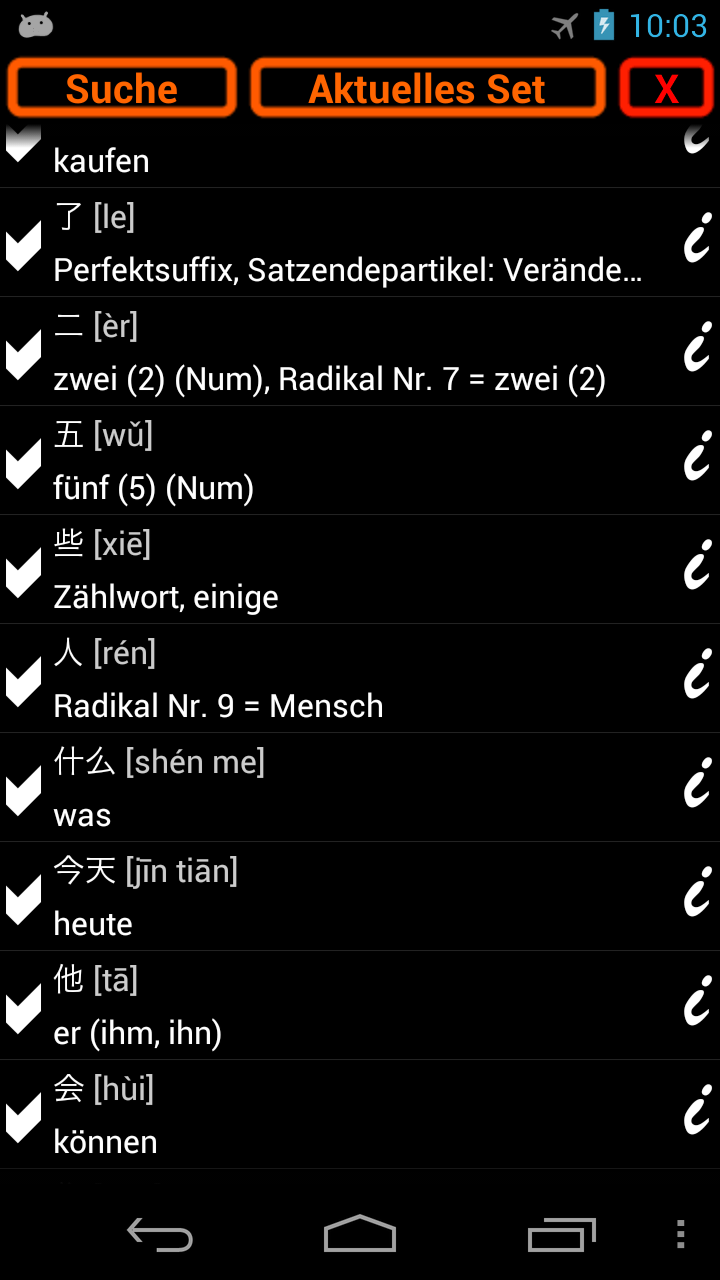This screenshot has width=720, height=1280.
Task: Toggle the checkmark for 今天 heute
Action: tap(23, 899)
